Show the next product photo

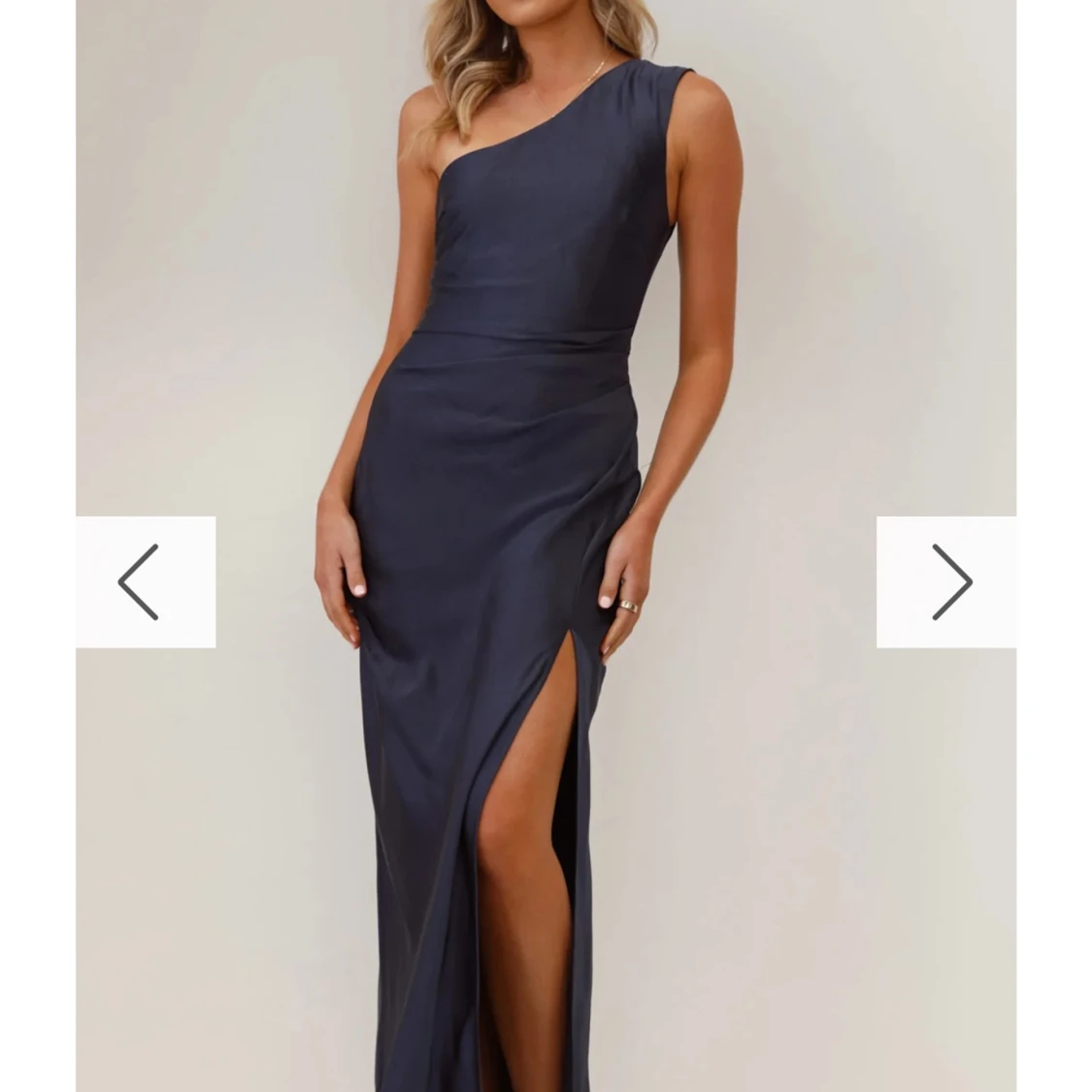coord(946,581)
